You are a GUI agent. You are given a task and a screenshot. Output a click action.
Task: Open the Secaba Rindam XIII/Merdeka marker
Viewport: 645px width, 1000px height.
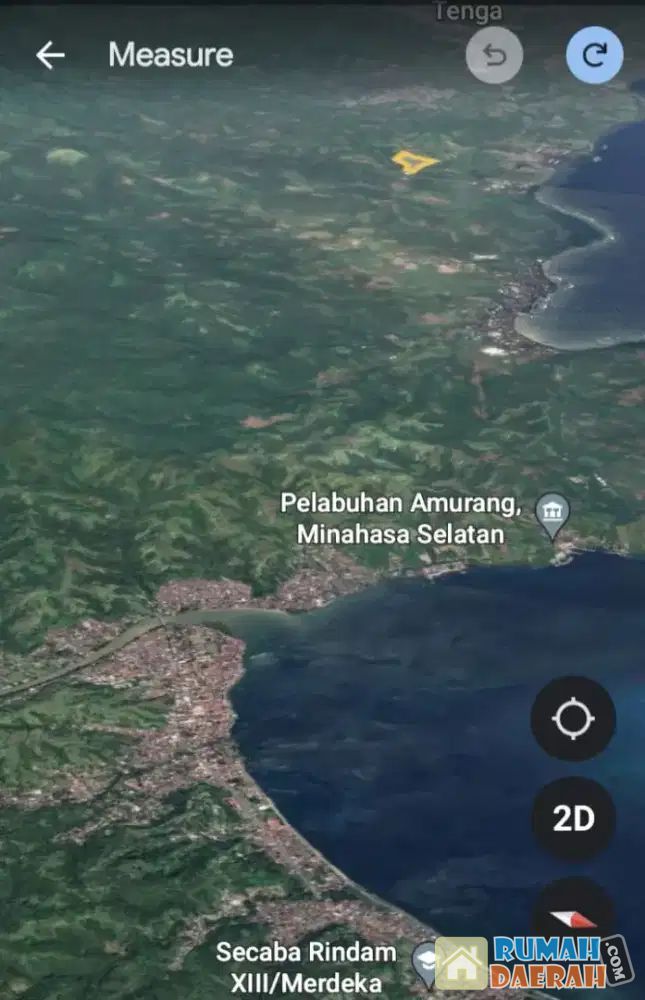427,963
